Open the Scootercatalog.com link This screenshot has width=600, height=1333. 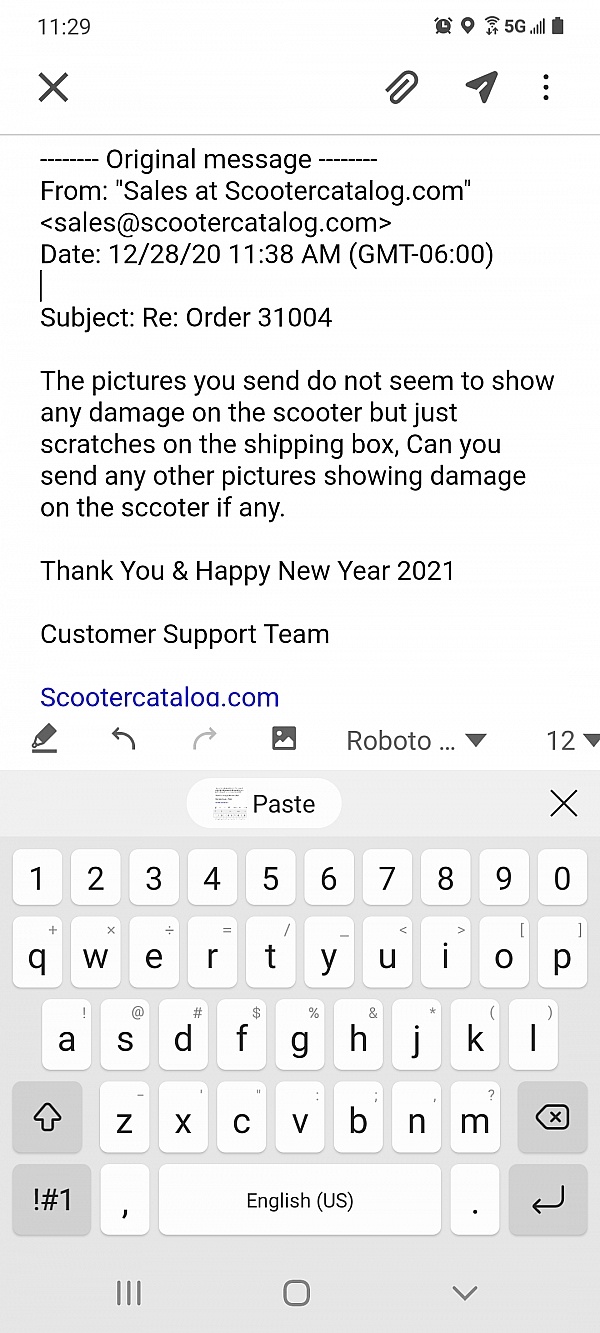coord(159,697)
